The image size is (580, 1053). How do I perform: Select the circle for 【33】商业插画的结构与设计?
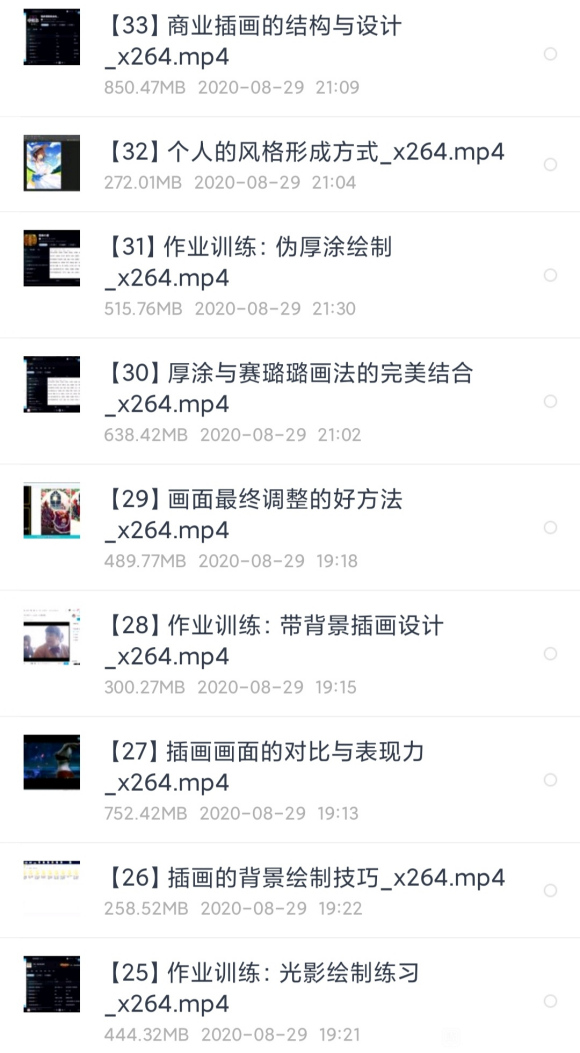pyautogui.click(x=550, y=54)
